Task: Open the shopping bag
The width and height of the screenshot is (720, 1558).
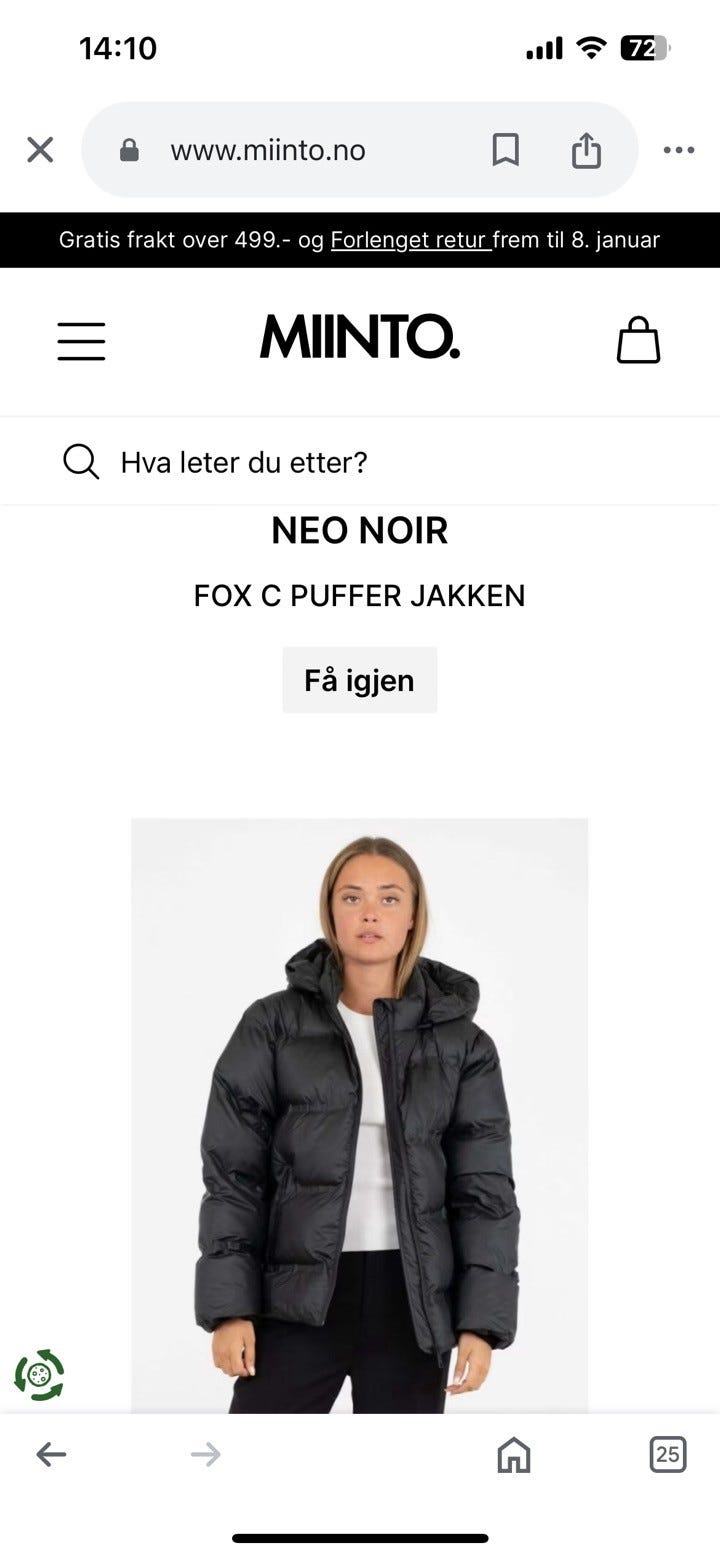Action: 639,340
